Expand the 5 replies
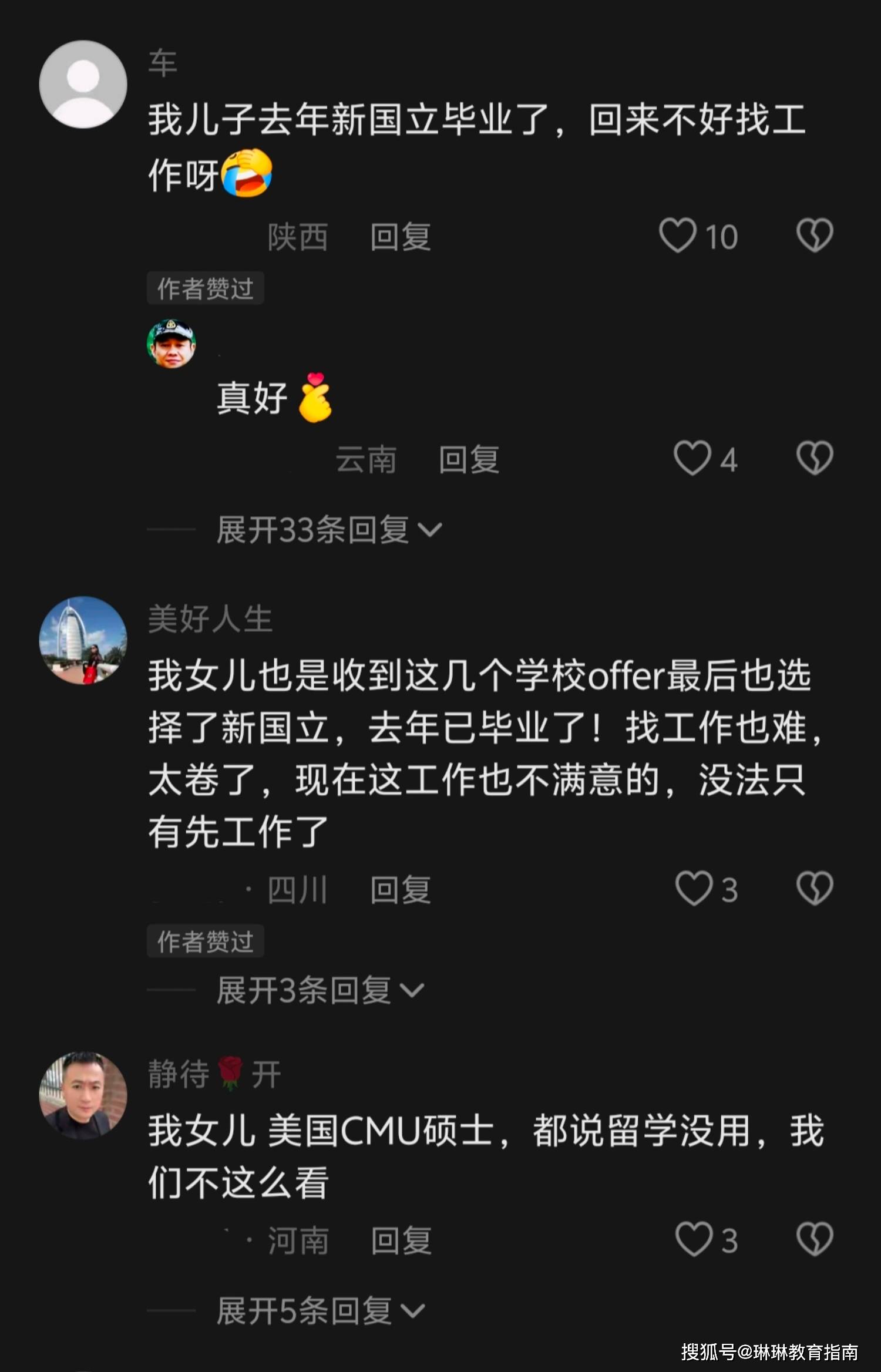The height and width of the screenshot is (1372, 881). (x=320, y=1311)
